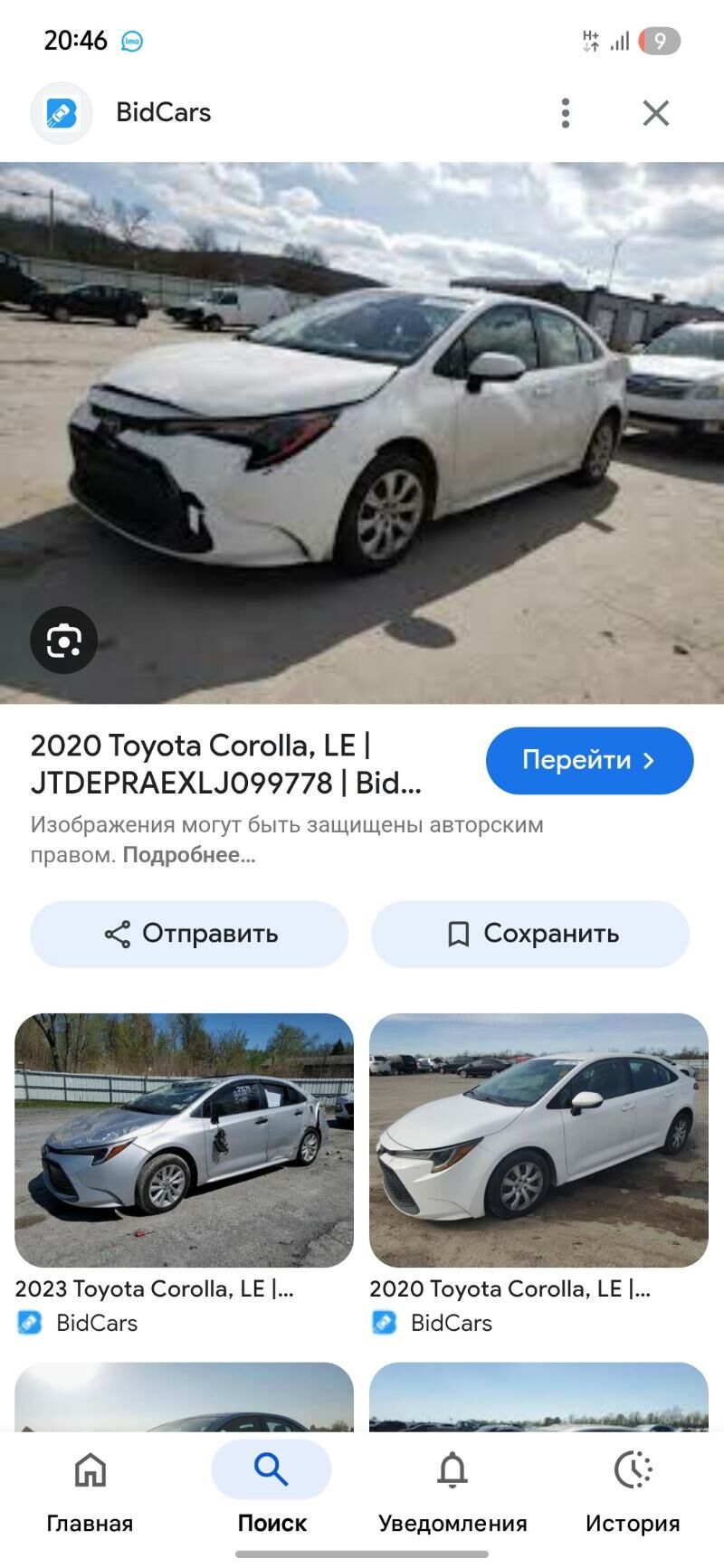The height and width of the screenshot is (1568, 724).
Task: Tap the BidCars icon under the 2023 Corolla result
Action: [30, 1323]
